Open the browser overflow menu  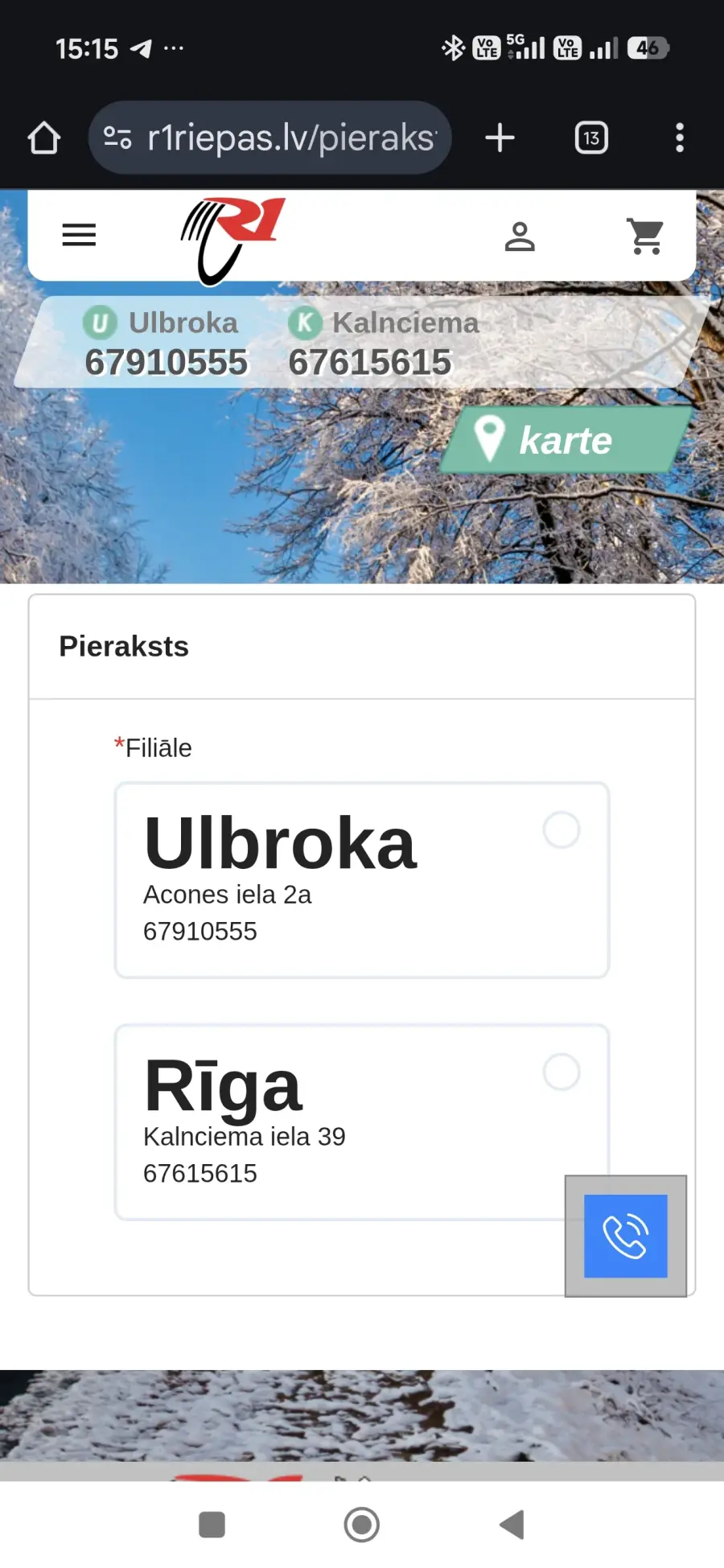tap(680, 138)
